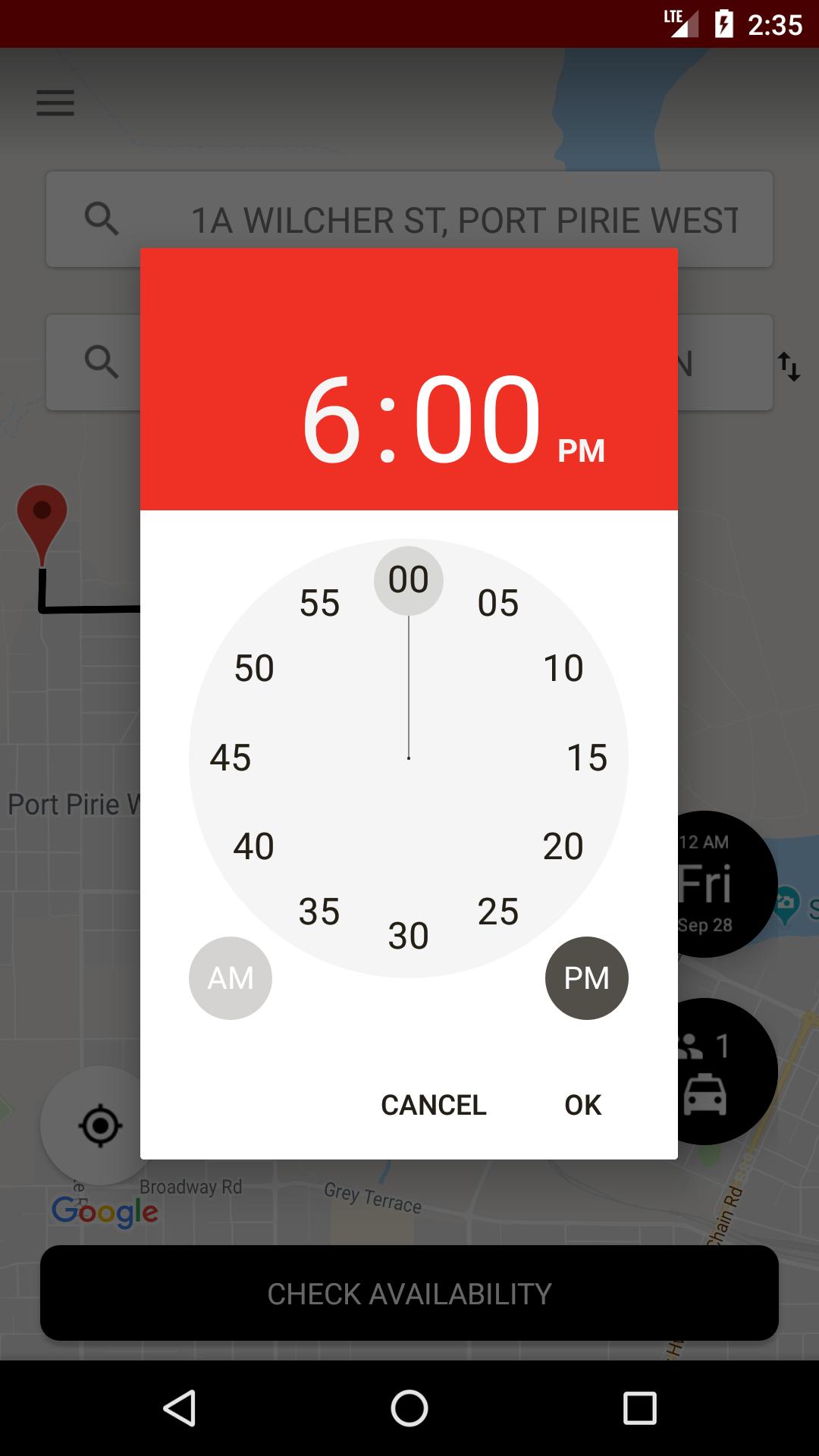The image size is (819, 1456).
Task: Choose 45 minutes on the clock face
Action: tap(231, 758)
